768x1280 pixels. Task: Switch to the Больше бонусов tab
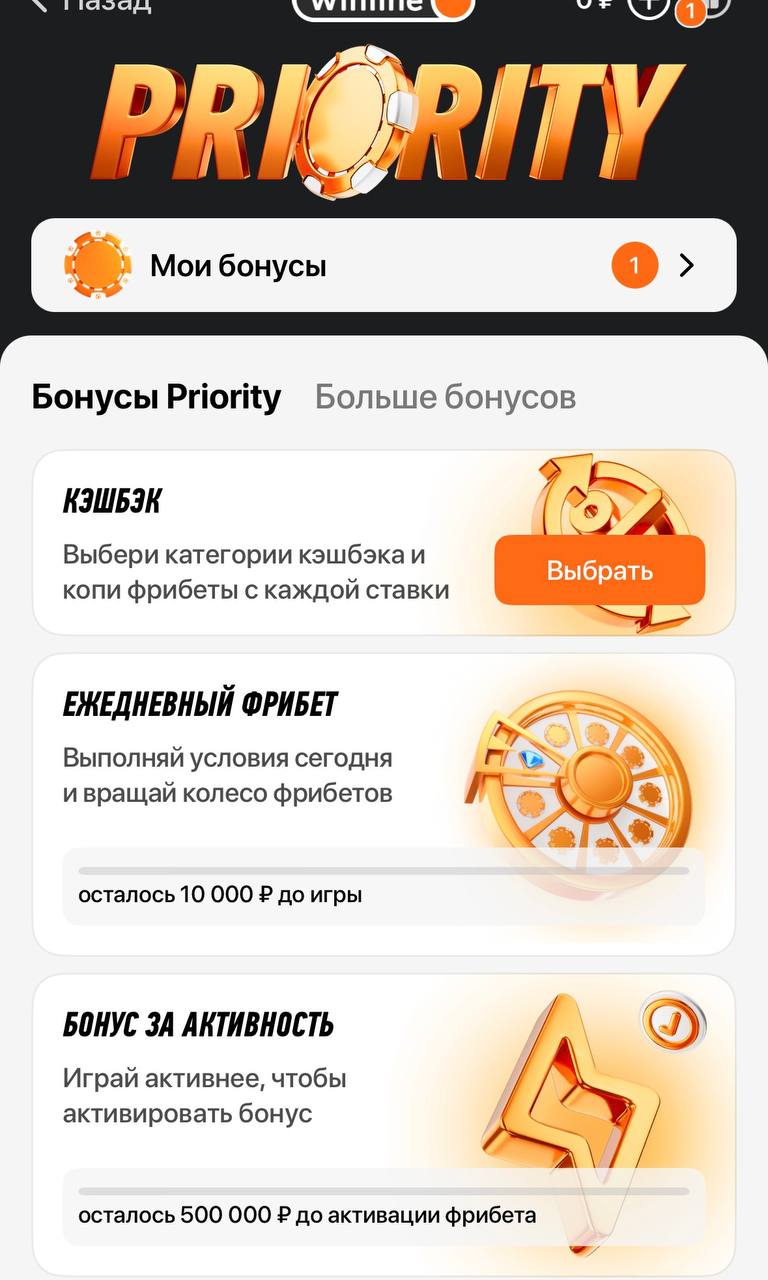point(444,396)
